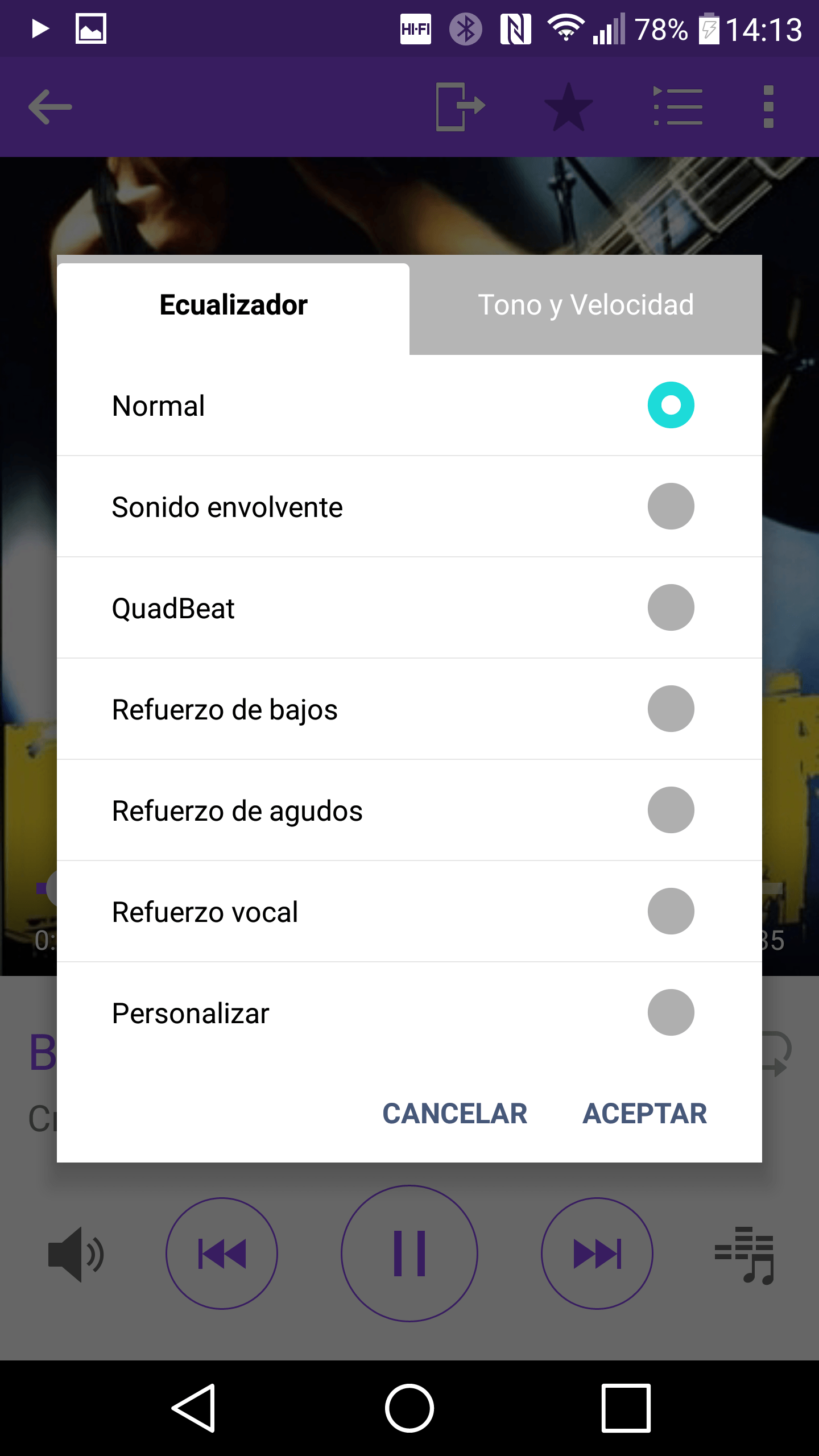The image size is (819, 1456).
Task: Mark the song as favorite with the star
Action: pyautogui.click(x=568, y=106)
